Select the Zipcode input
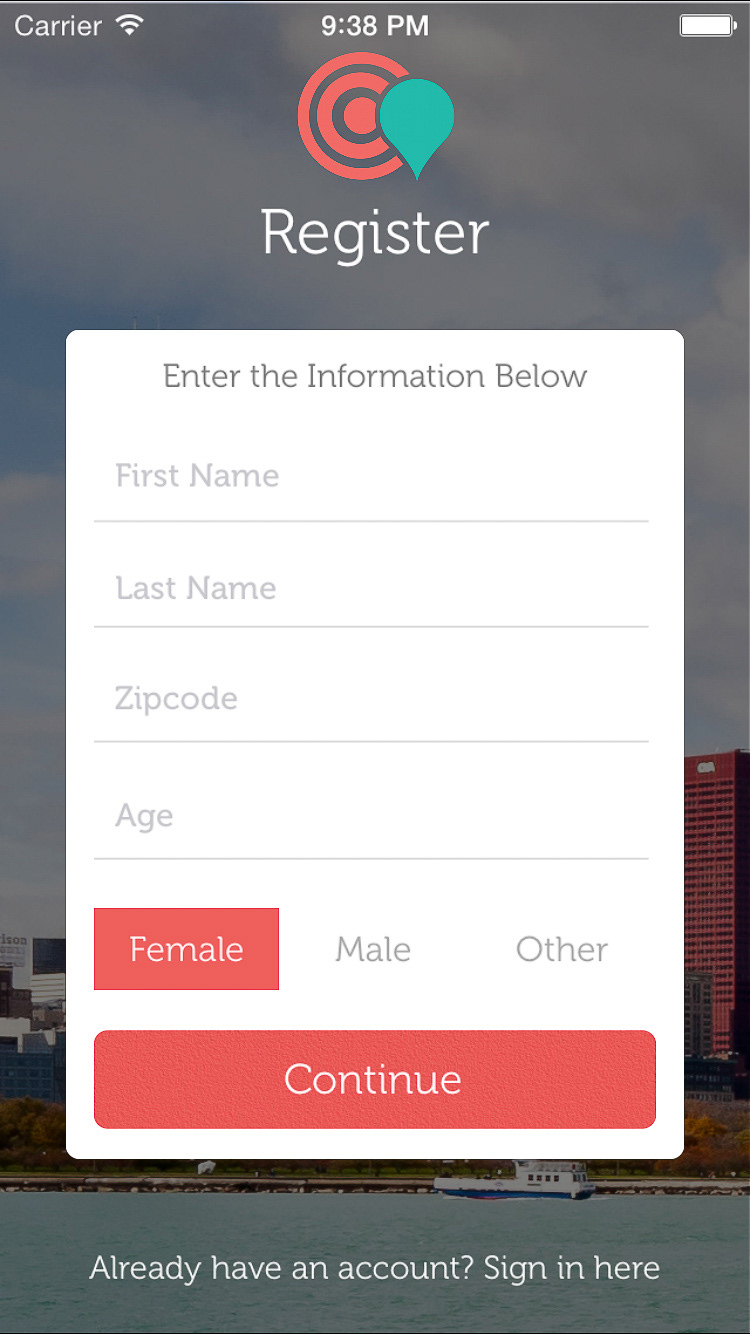 tap(371, 698)
